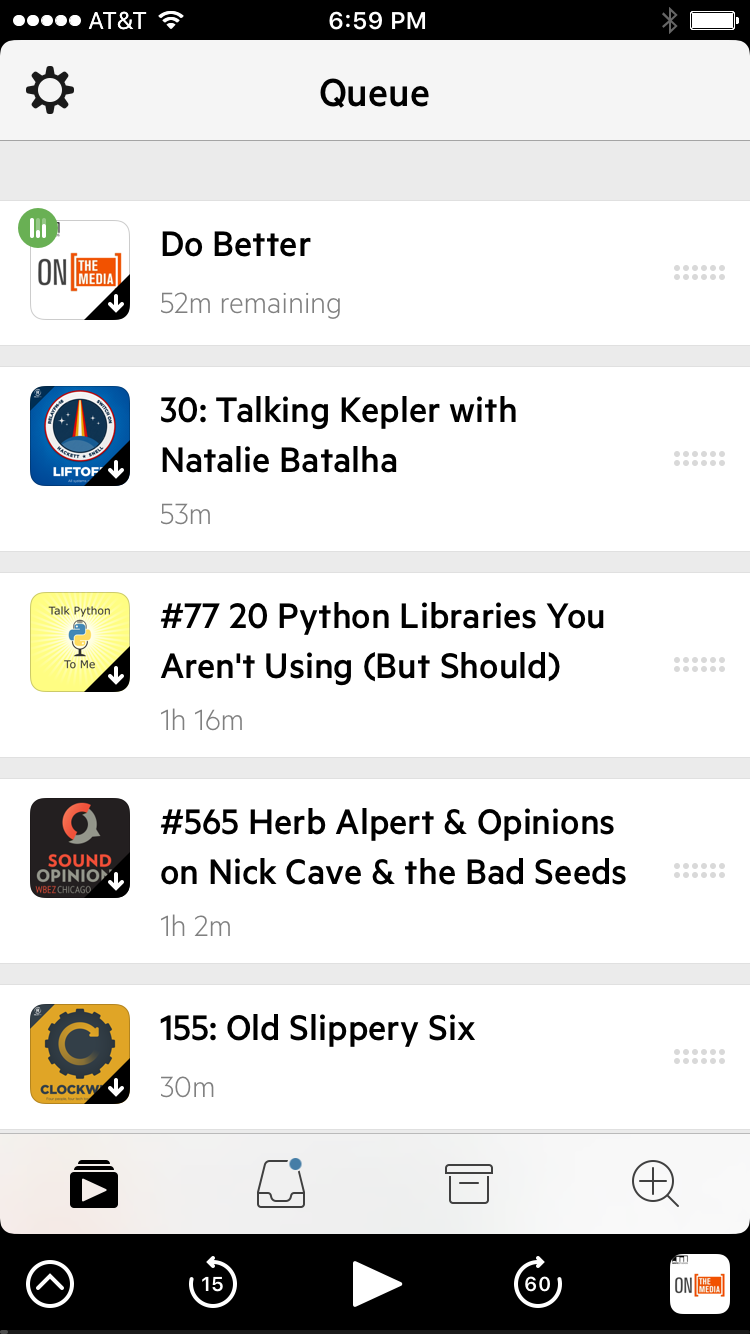Switch to the inbox tab
The width and height of the screenshot is (750, 1334).
click(x=281, y=1183)
